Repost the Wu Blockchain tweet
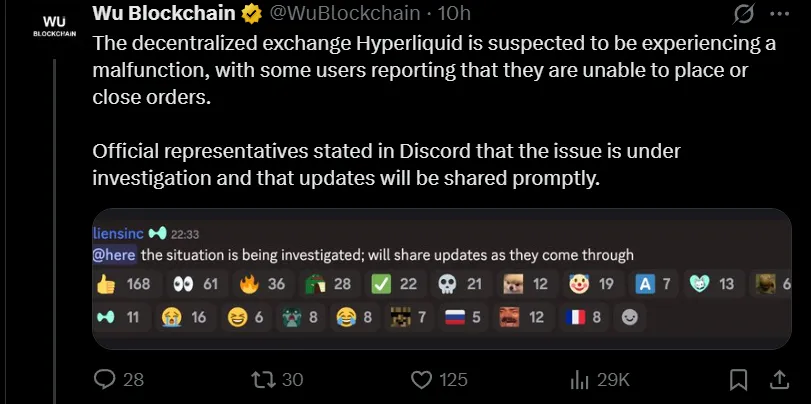Screen dimensions: 811x404 [264, 379]
